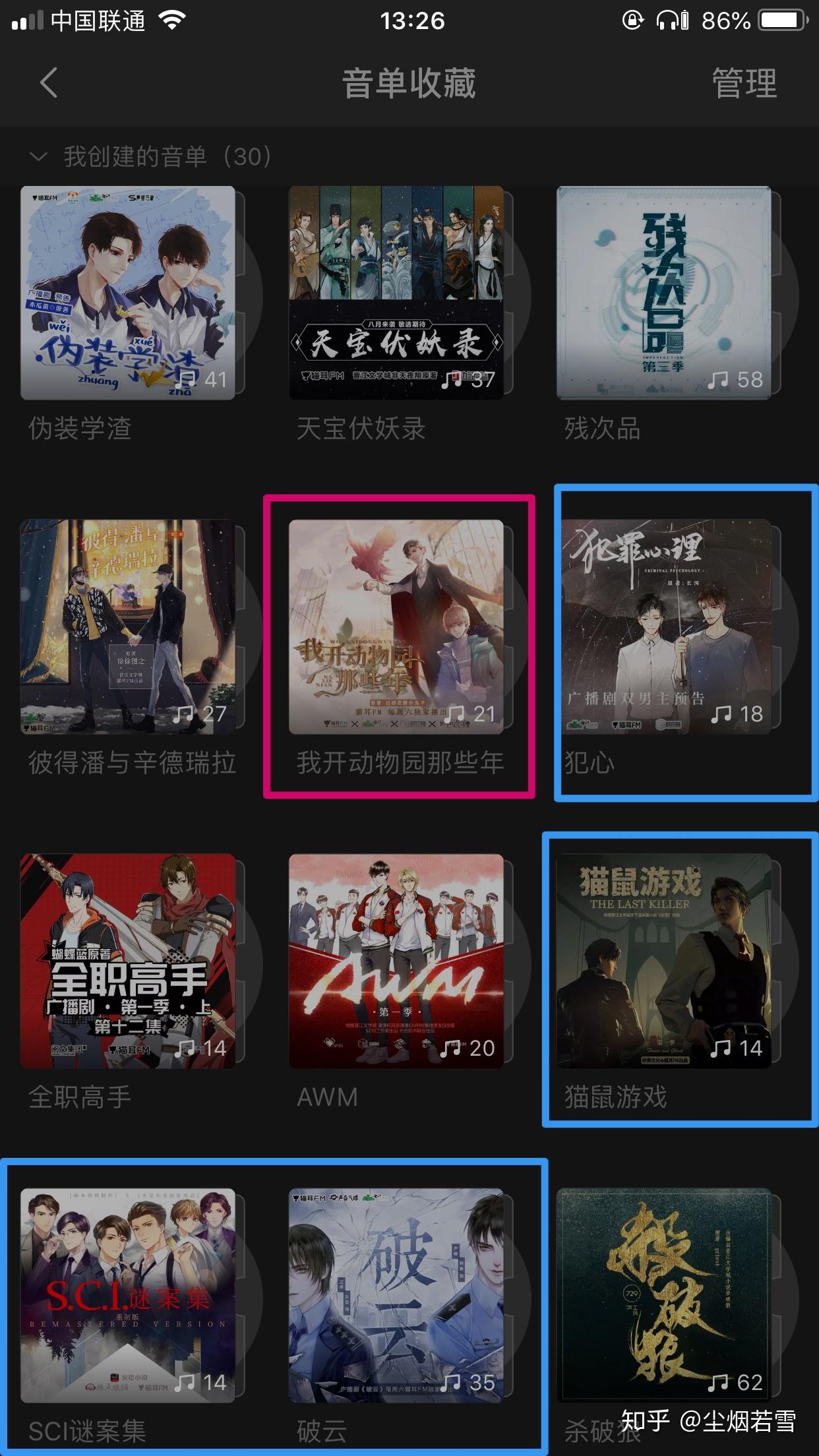The image size is (819, 1456).
Task: Click the back arrow to leave 音单收藏
Action: coord(45,84)
